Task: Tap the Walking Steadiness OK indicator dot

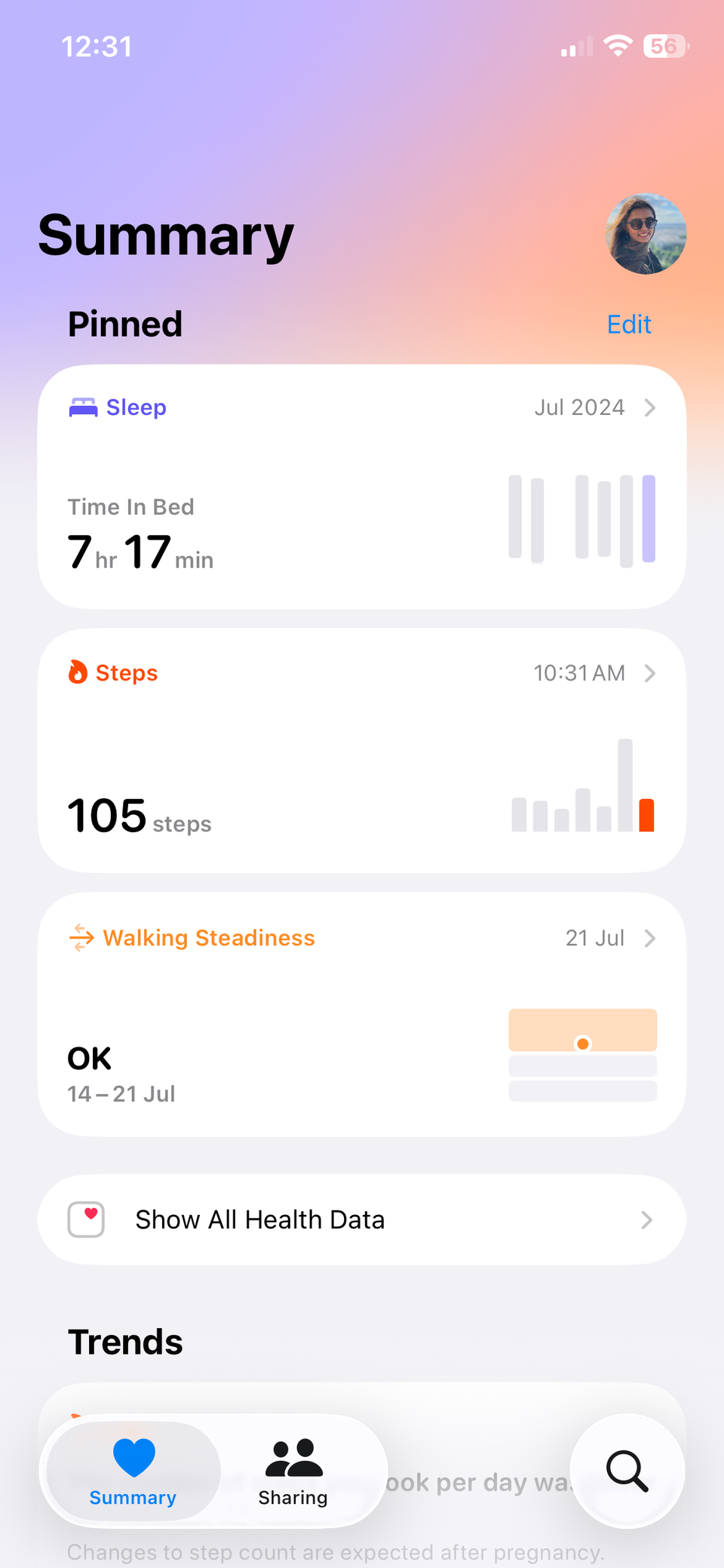Action: pyautogui.click(x=583, y=1044)
